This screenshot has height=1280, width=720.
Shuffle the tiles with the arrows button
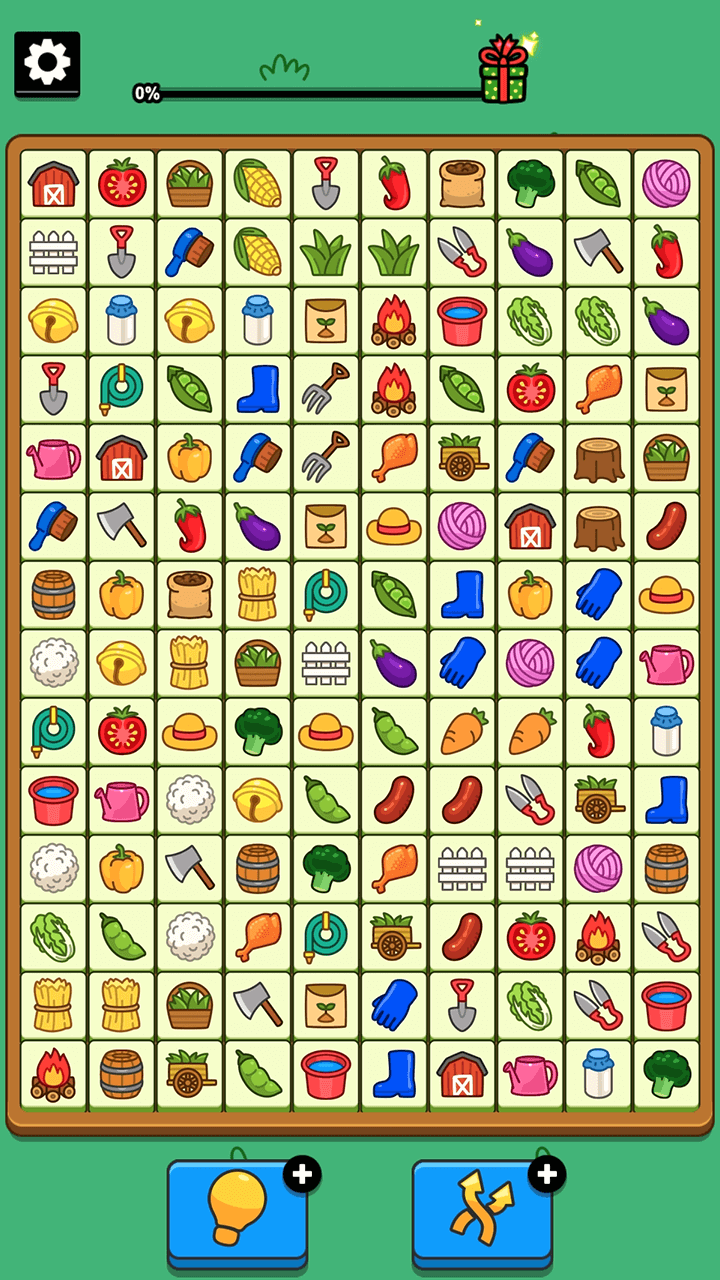pyautogui.click(x=482, y=1210)
